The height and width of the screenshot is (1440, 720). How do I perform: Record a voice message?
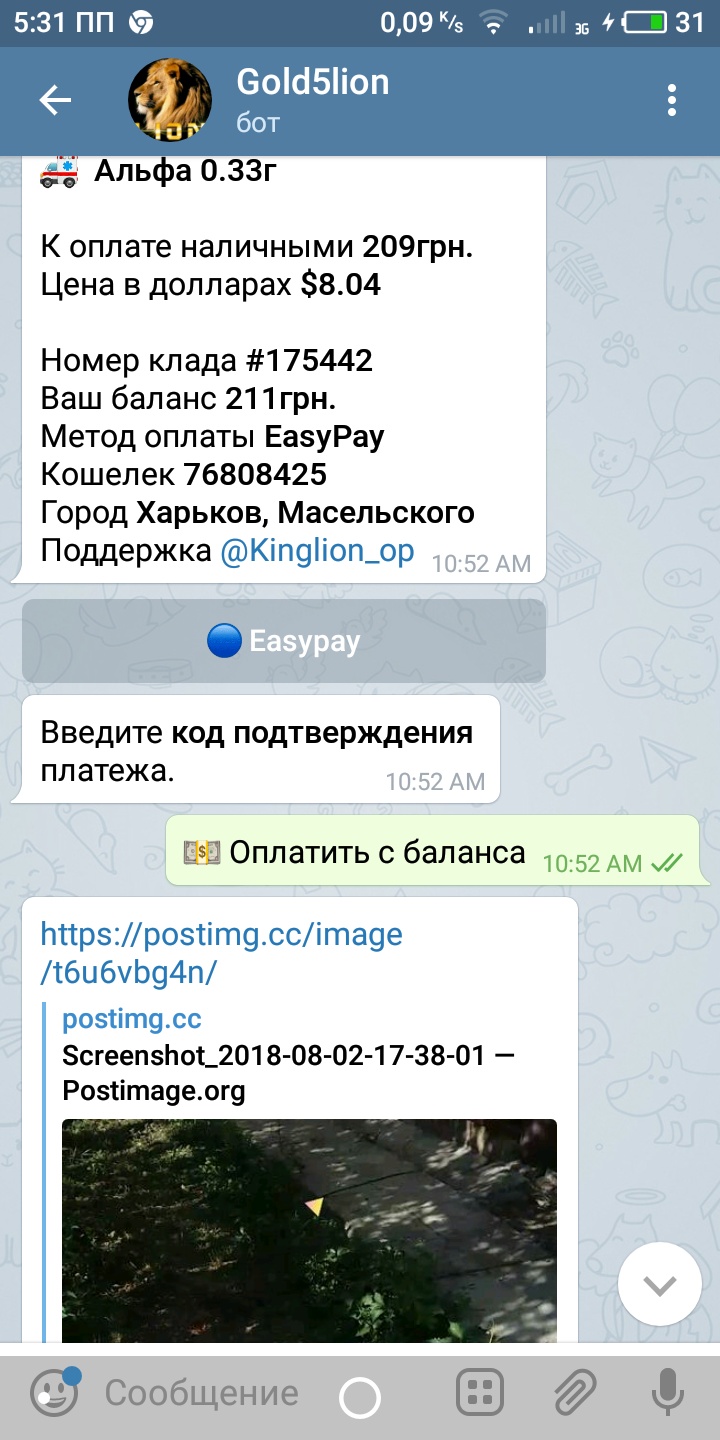(667, 1394)
